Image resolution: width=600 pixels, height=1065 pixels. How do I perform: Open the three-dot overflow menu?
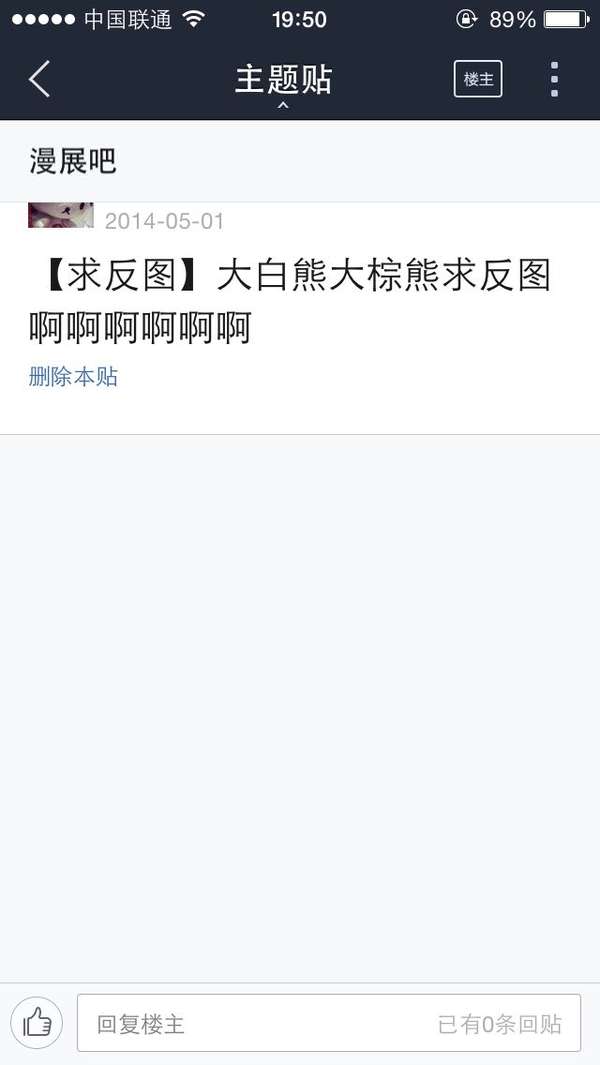[554, 79]
